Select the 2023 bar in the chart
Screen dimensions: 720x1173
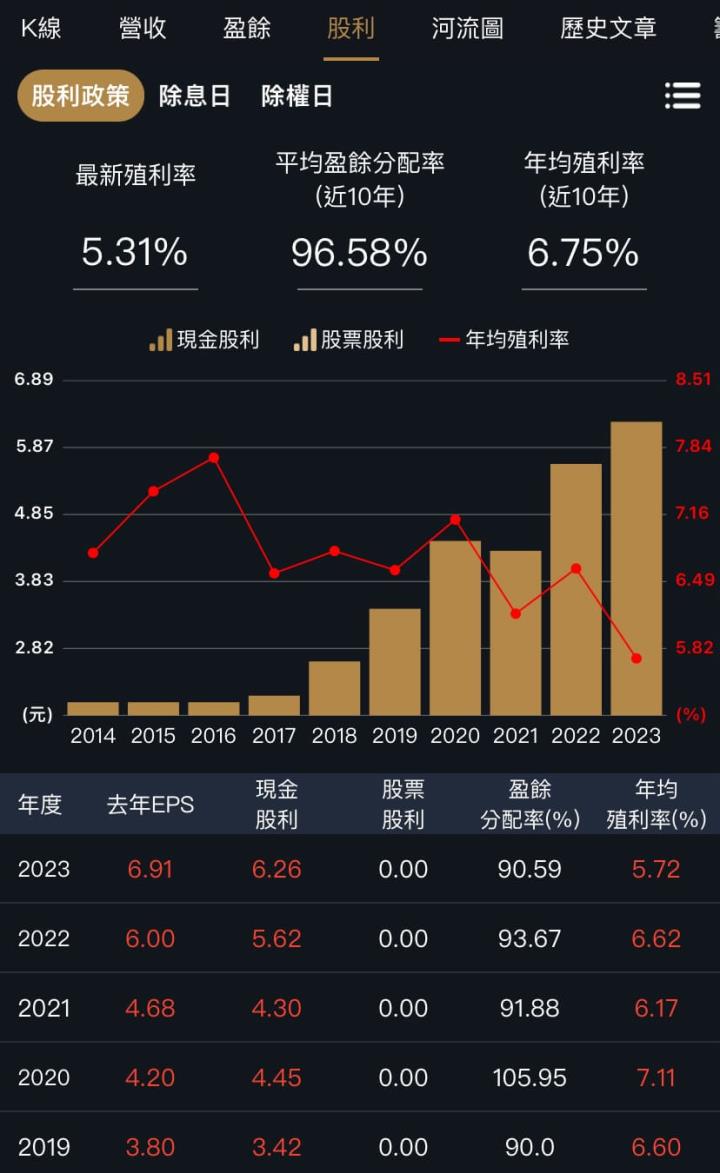[637, 560]
